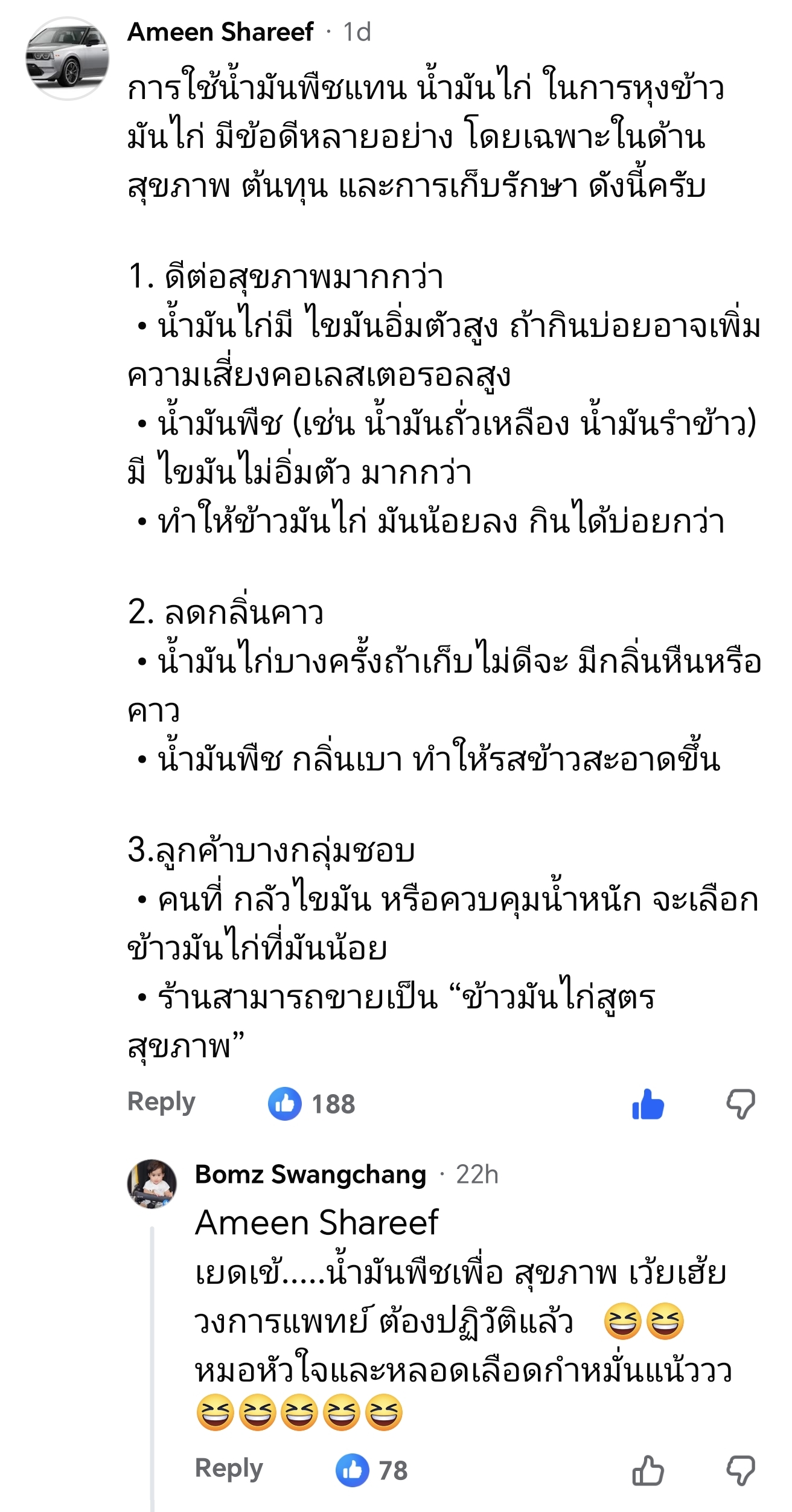Screen dimensions: 792x1512
Task: Dislike Ameen Shareef's comment
Action: [x=741, y=1104]
